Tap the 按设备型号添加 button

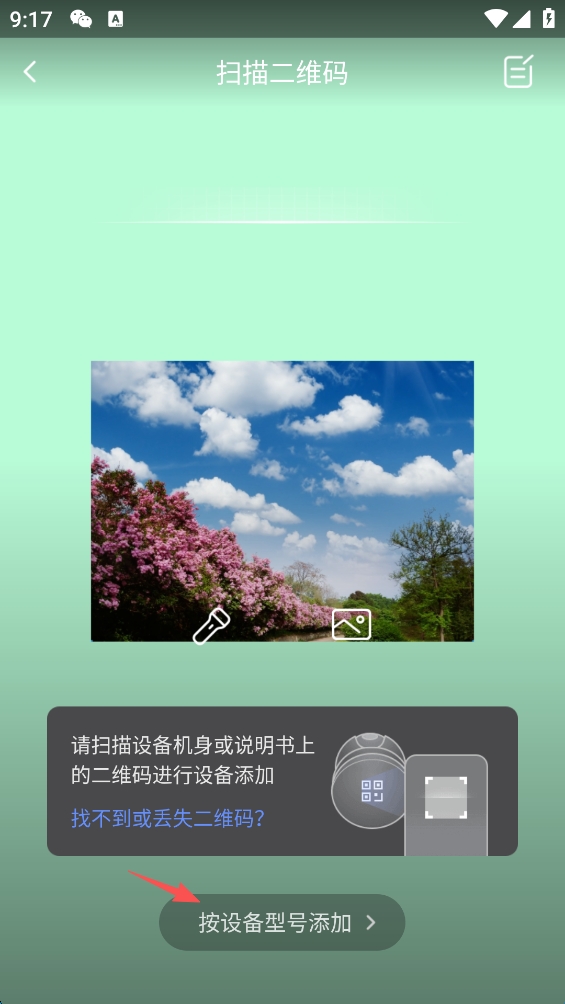pyautogui.click(x=282, y=922)
